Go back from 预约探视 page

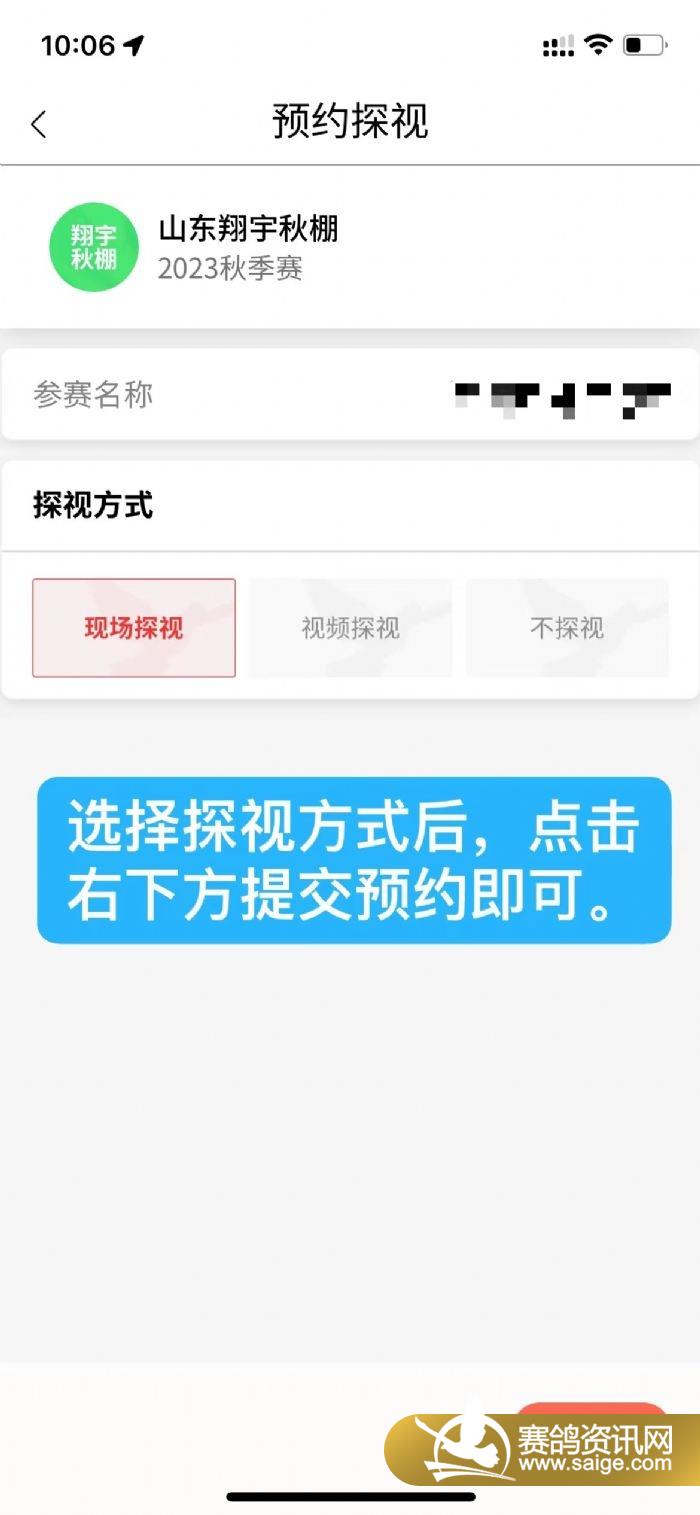pyautogui.click(x=39, y=124)
